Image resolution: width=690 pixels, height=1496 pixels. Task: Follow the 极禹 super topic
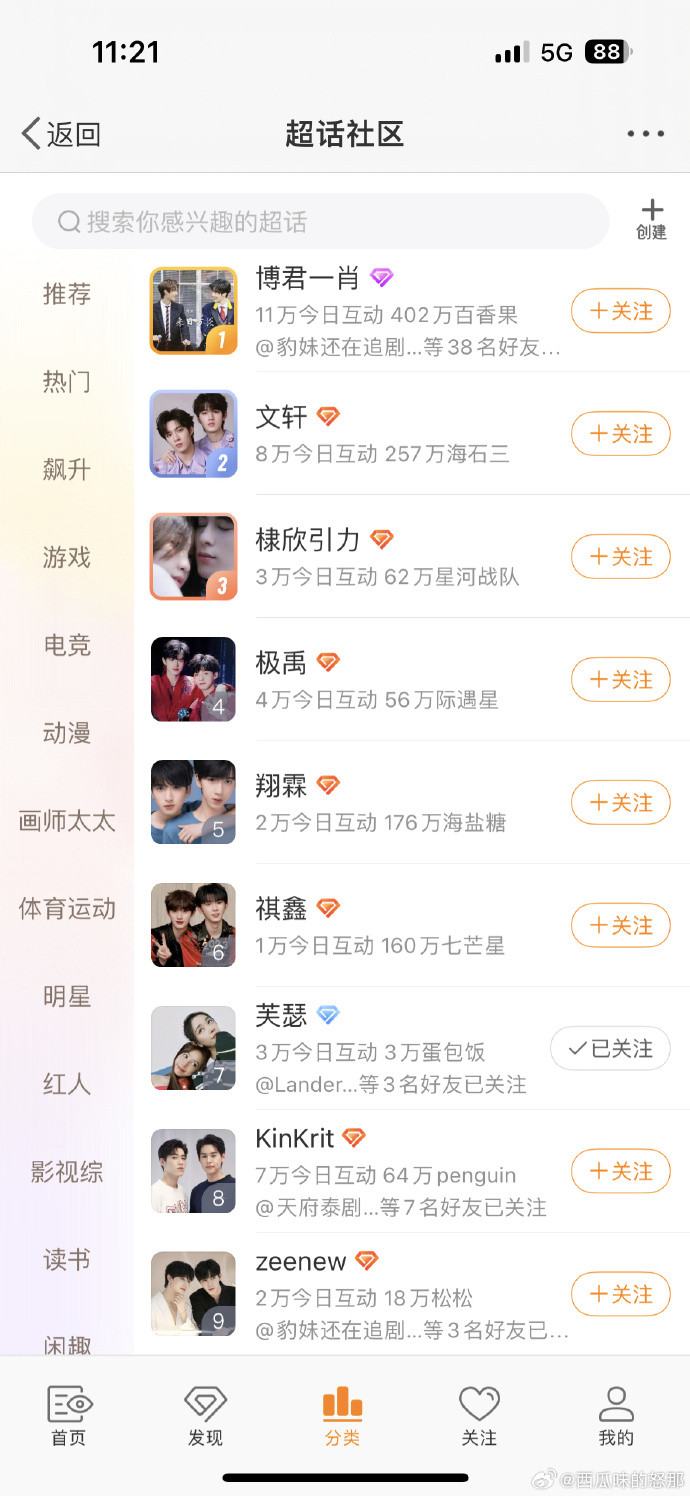coord(620,680)
